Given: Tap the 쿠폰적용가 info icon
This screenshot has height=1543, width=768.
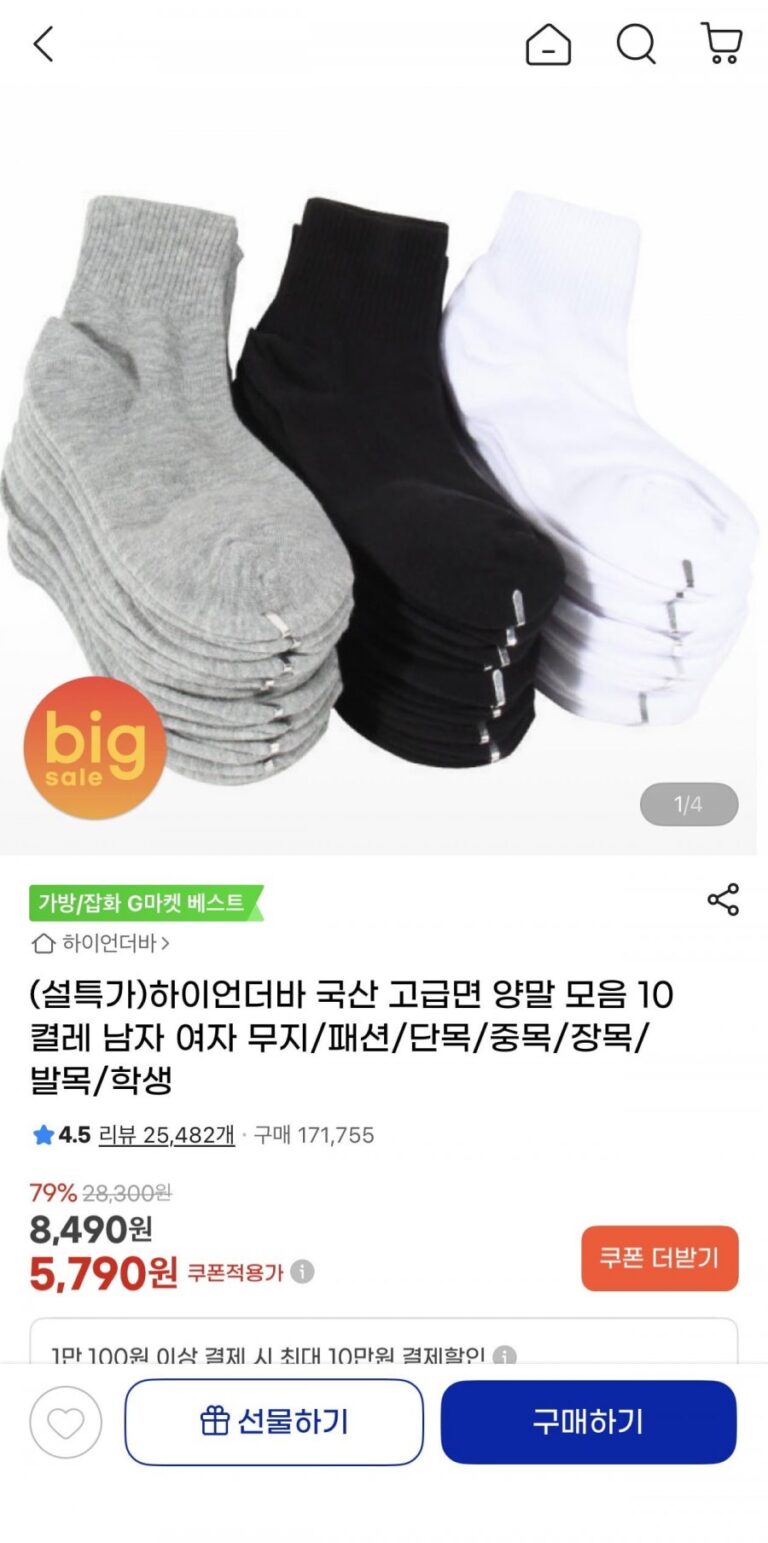Looking at the screenshot, I should coord(302,1272).
